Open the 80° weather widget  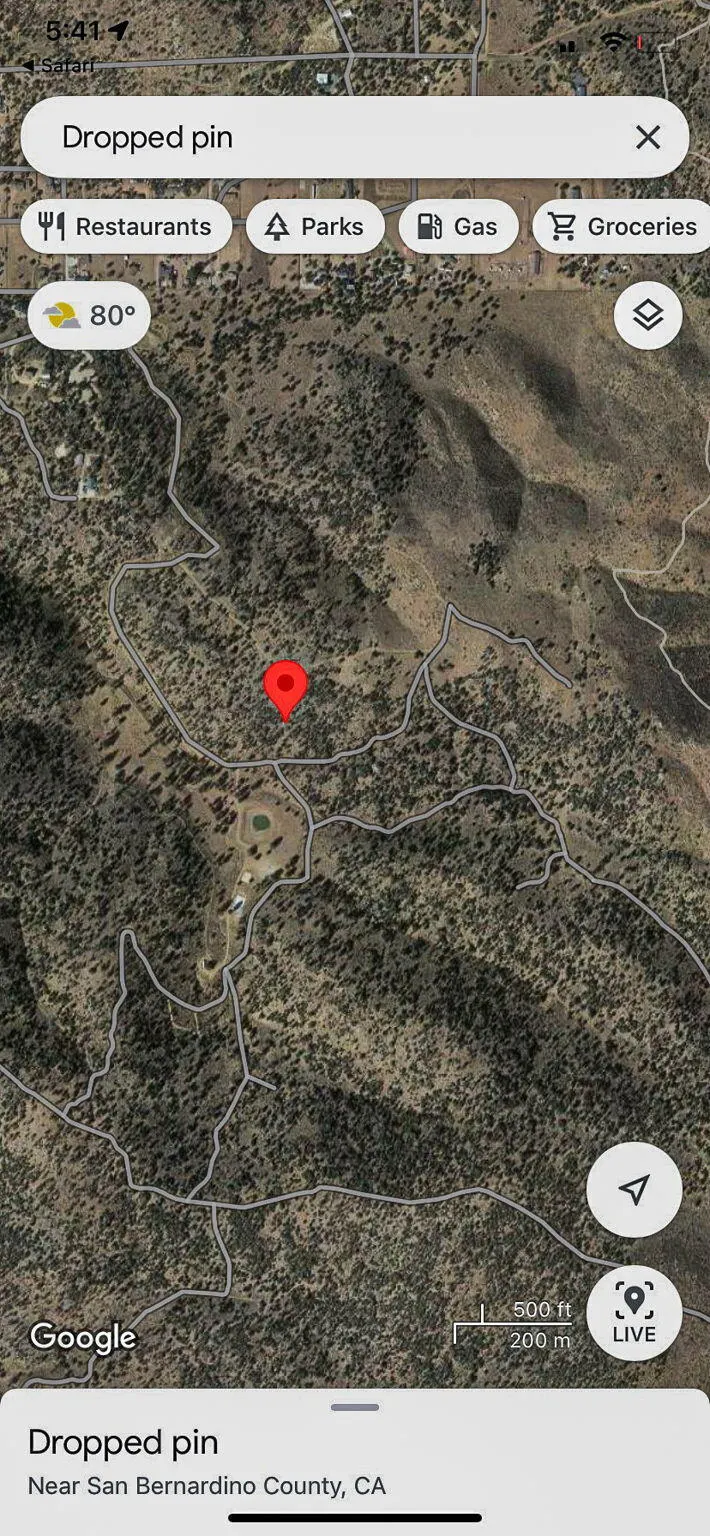pos(90,316)
